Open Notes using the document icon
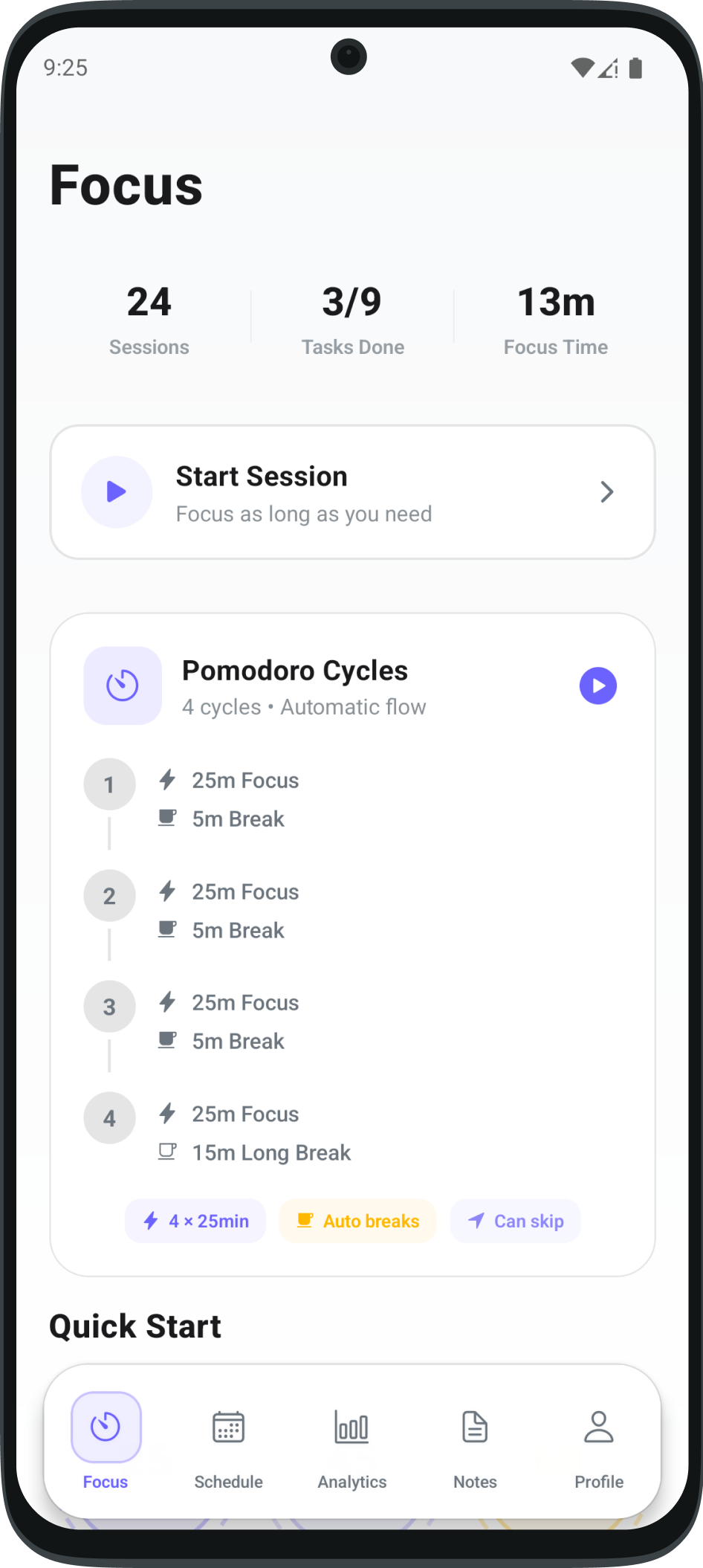The width and height of the screenshot is (703, 1568). (474, 1426)
